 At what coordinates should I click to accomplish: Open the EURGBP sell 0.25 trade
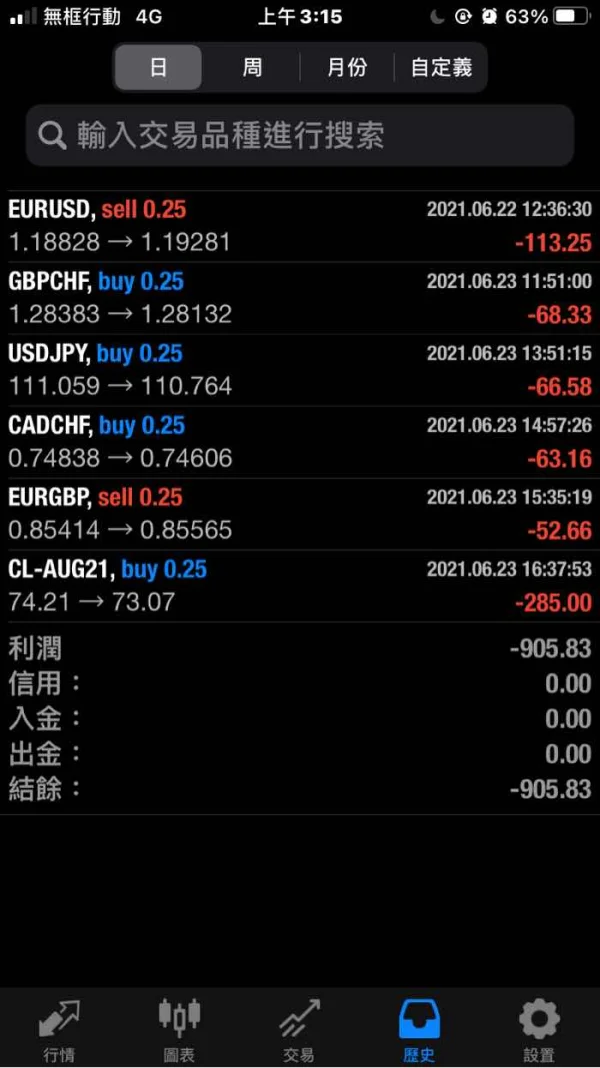[x=300, y=514]
